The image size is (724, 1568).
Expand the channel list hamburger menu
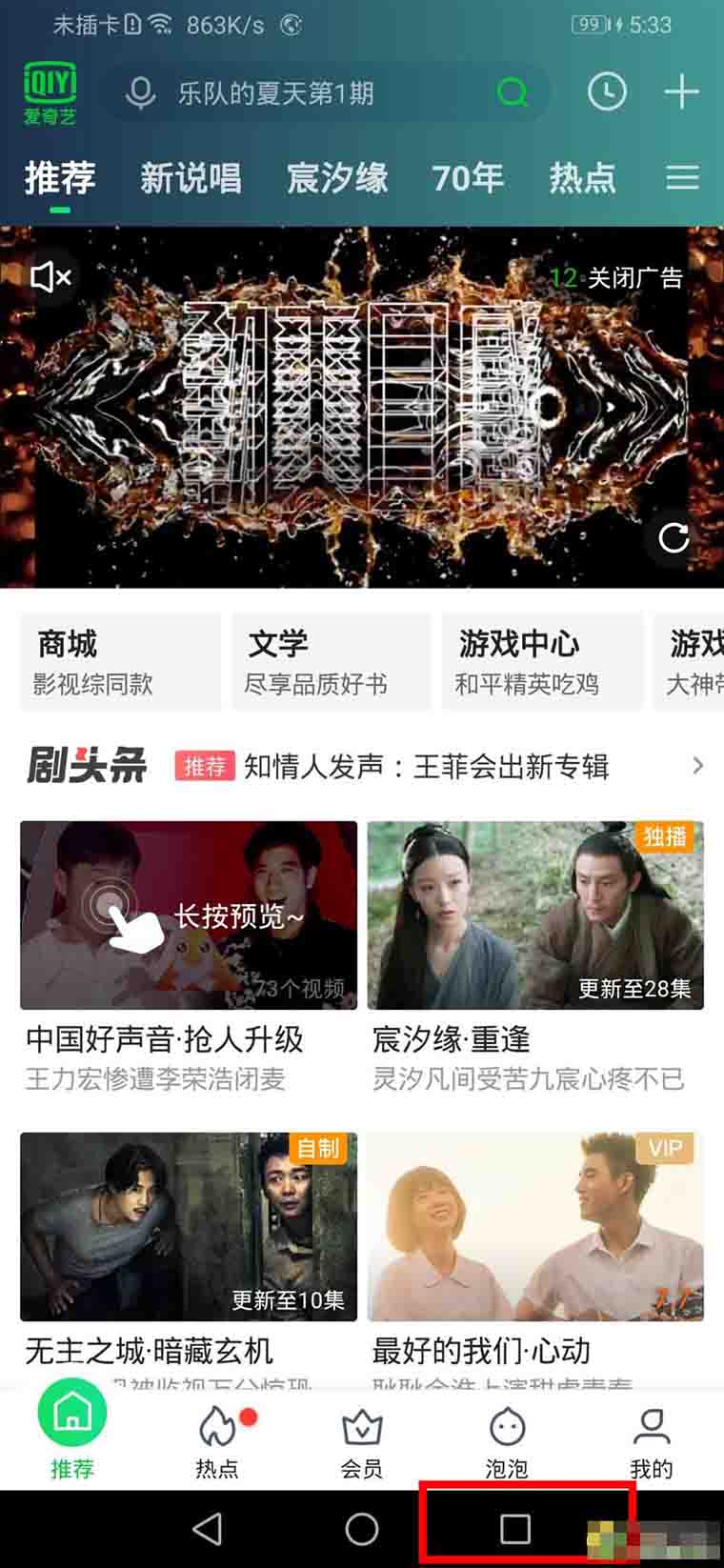click(682, 178)
